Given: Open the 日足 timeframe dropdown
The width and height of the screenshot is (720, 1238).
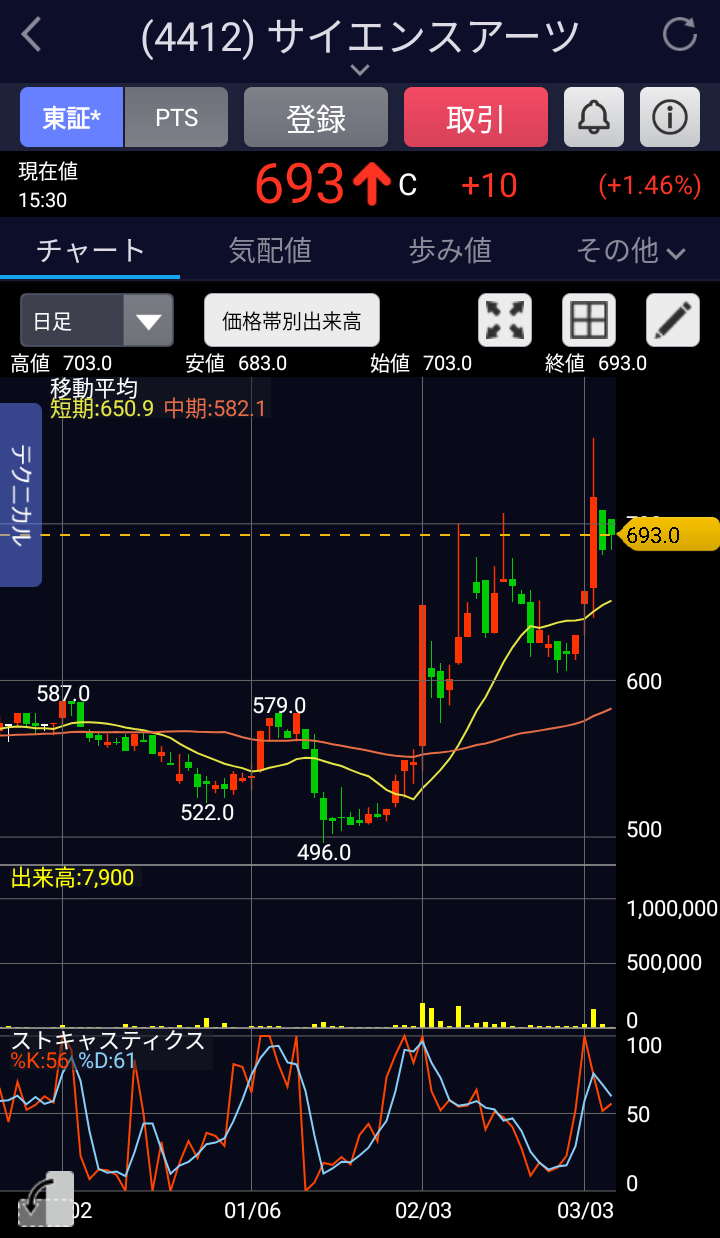Looking at the screenshot, I should tap(97, 321).
